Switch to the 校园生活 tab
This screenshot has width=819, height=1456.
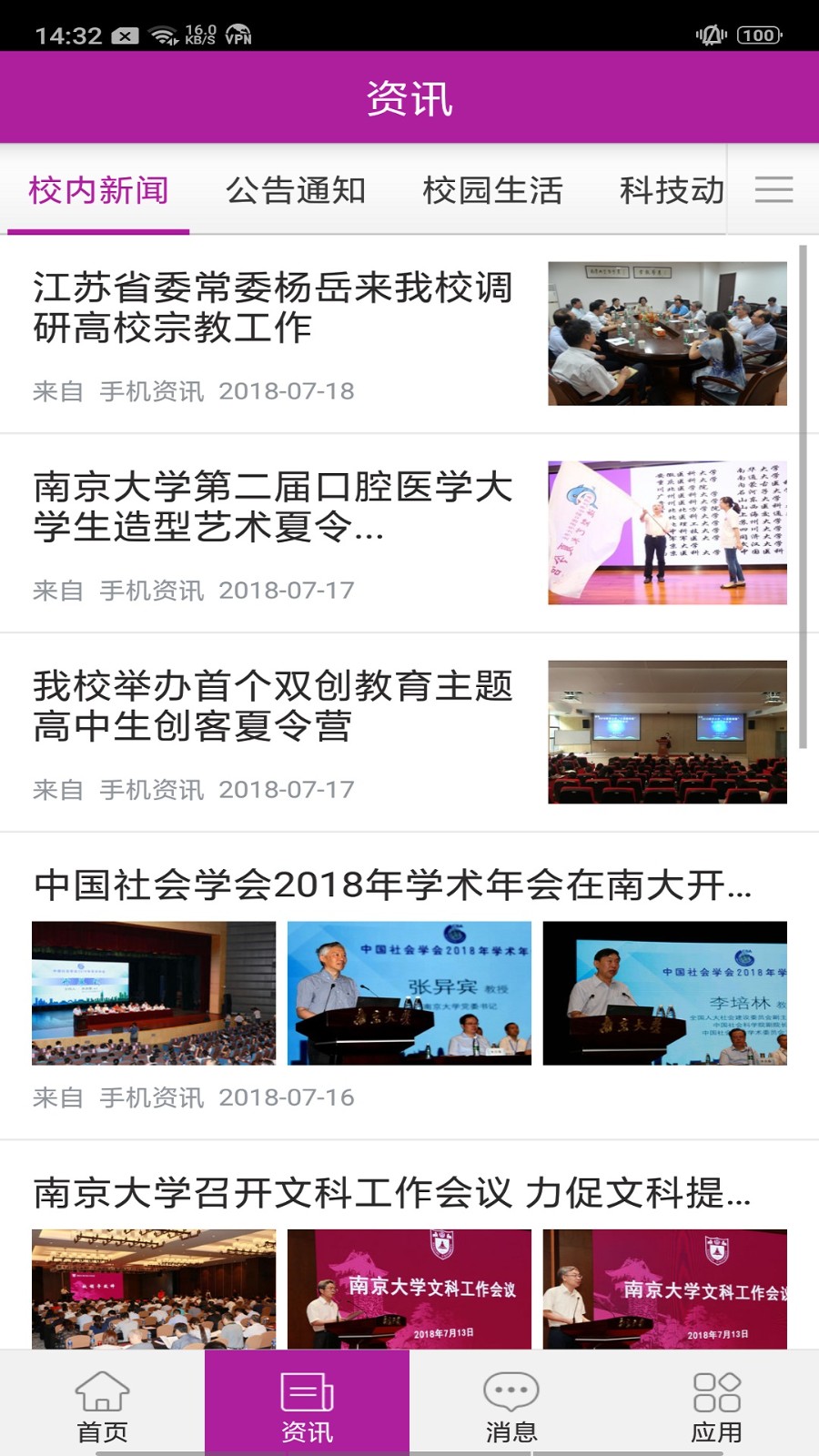(493, 191)
